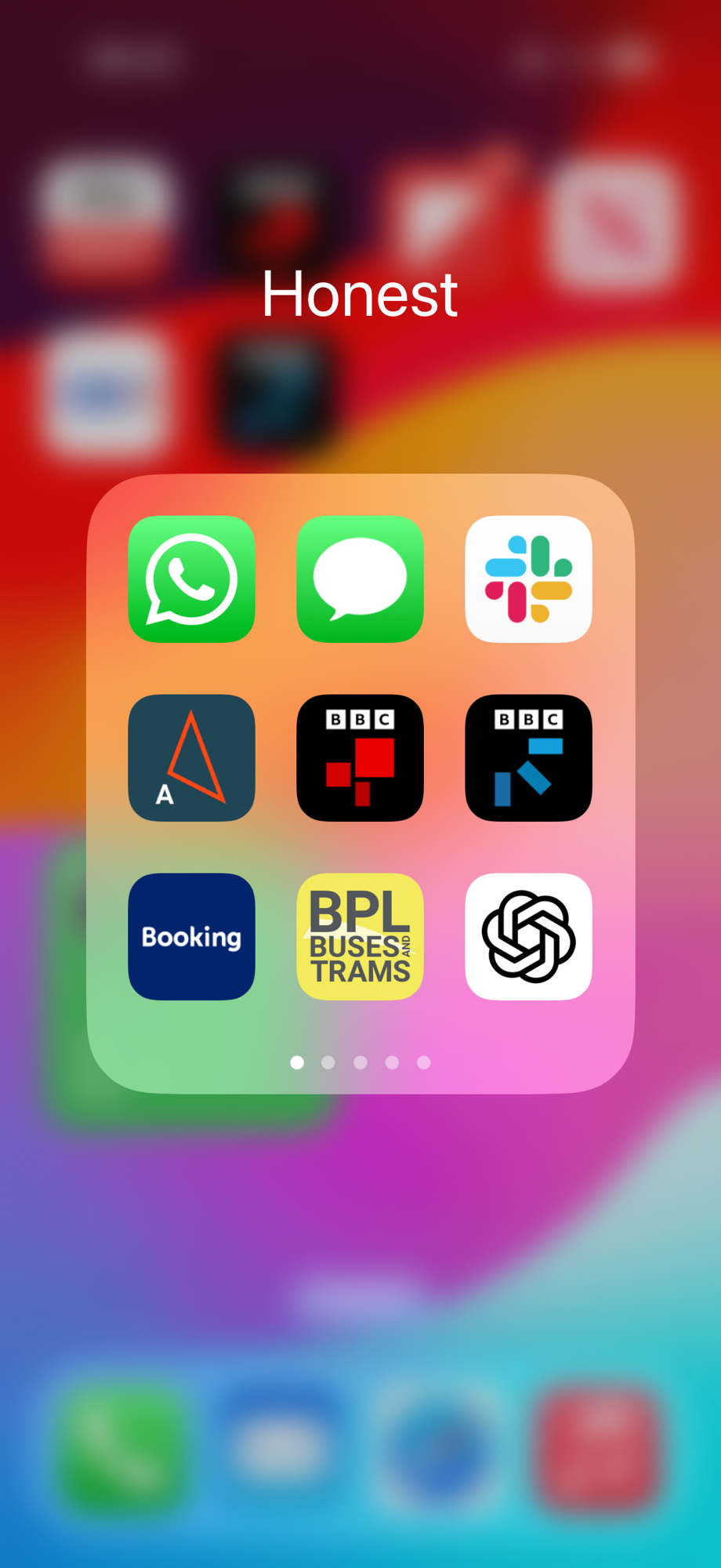Tap the fourth page indicator dot
721x1568 pixels.
tap(391, 1062)
